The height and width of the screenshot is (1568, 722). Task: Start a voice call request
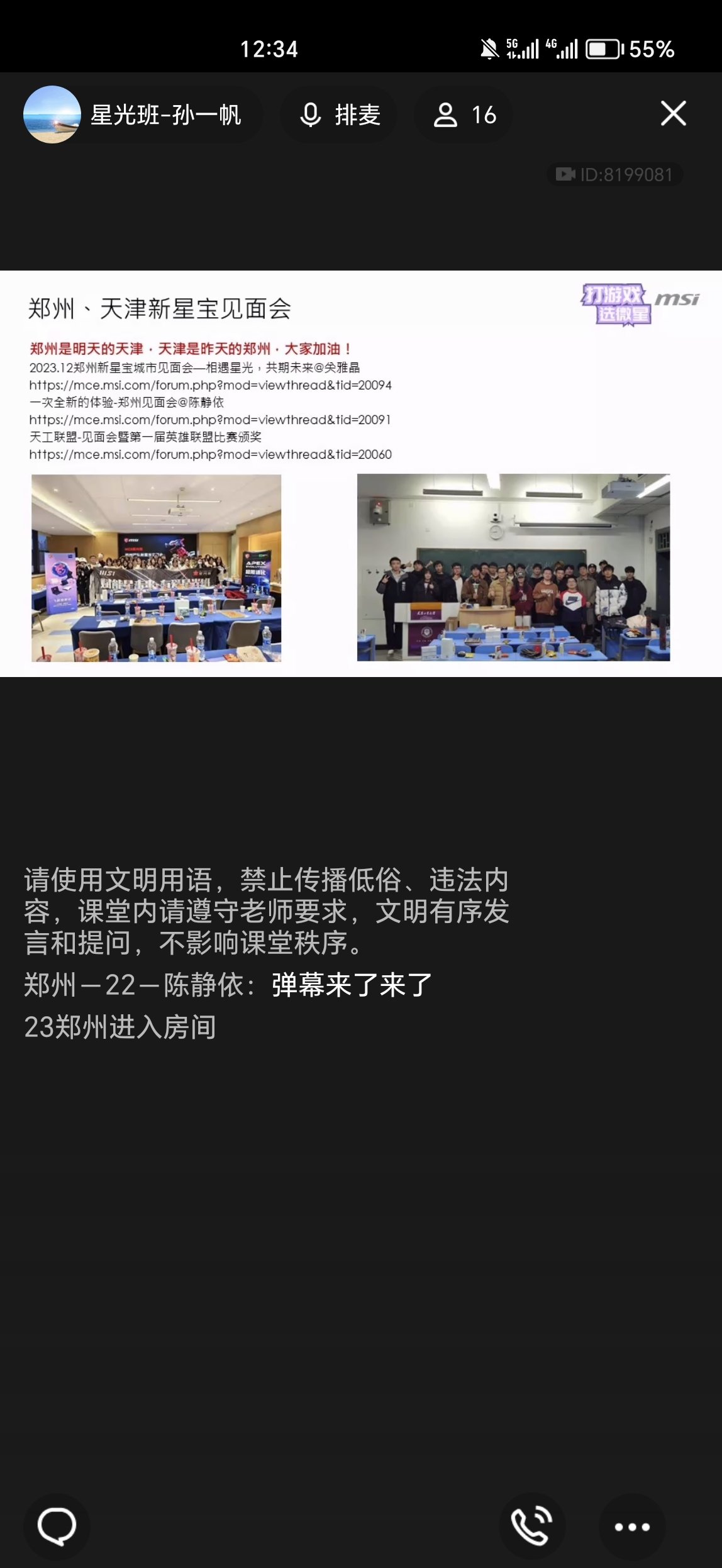pyautogui.click(x=532, y=1526)
